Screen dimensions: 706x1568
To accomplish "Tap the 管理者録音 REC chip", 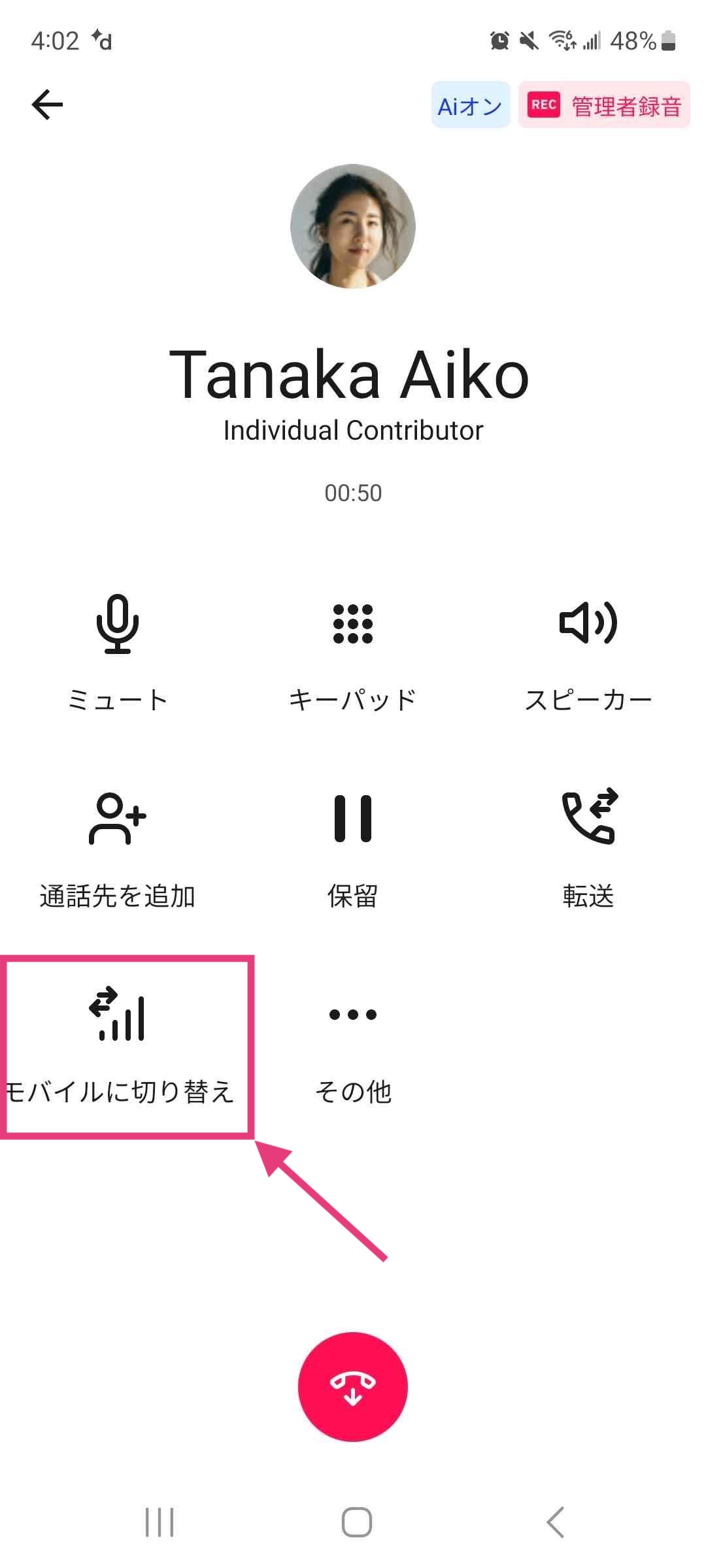I will [x=604, y=105].
